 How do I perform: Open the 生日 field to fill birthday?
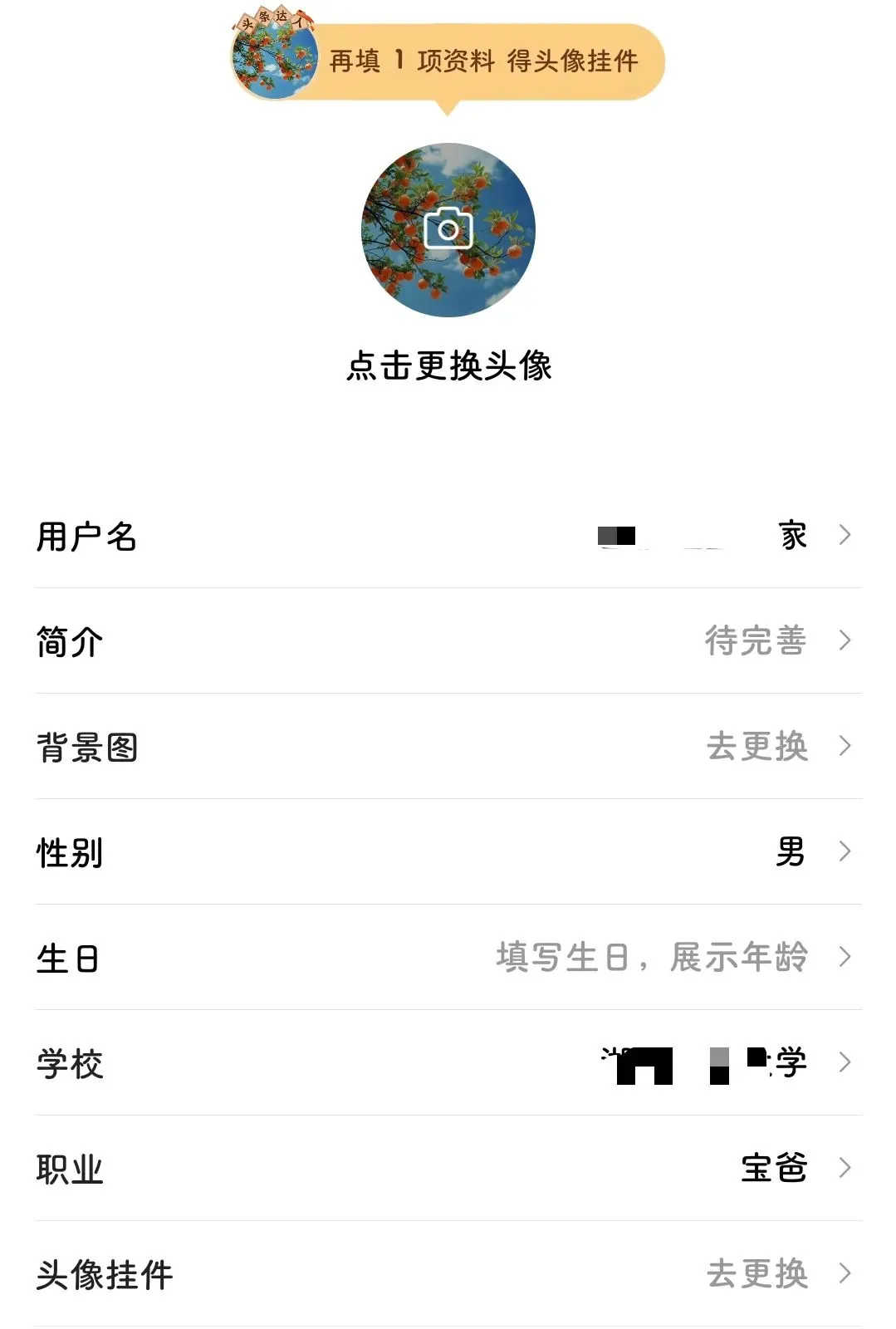coord(448,957)
